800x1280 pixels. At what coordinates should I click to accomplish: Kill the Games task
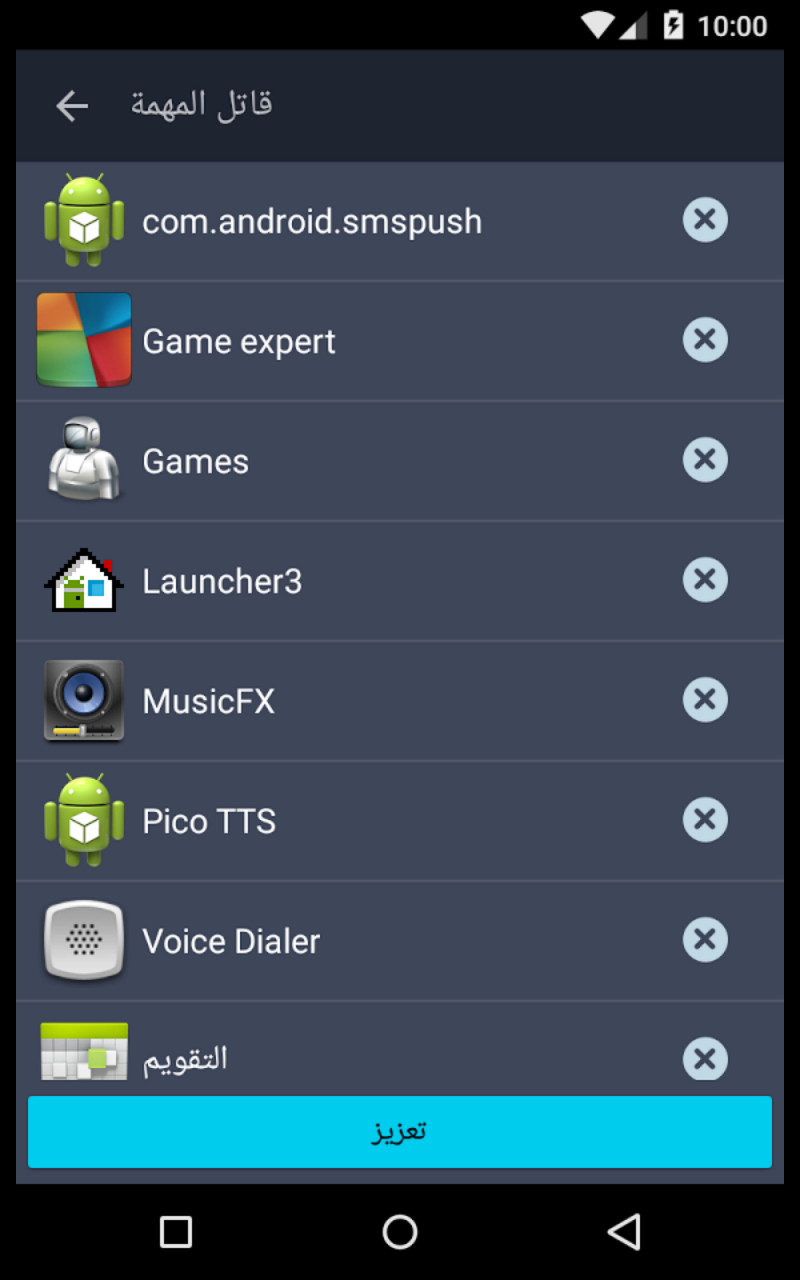pyautogui.click(x=705, y=460)
